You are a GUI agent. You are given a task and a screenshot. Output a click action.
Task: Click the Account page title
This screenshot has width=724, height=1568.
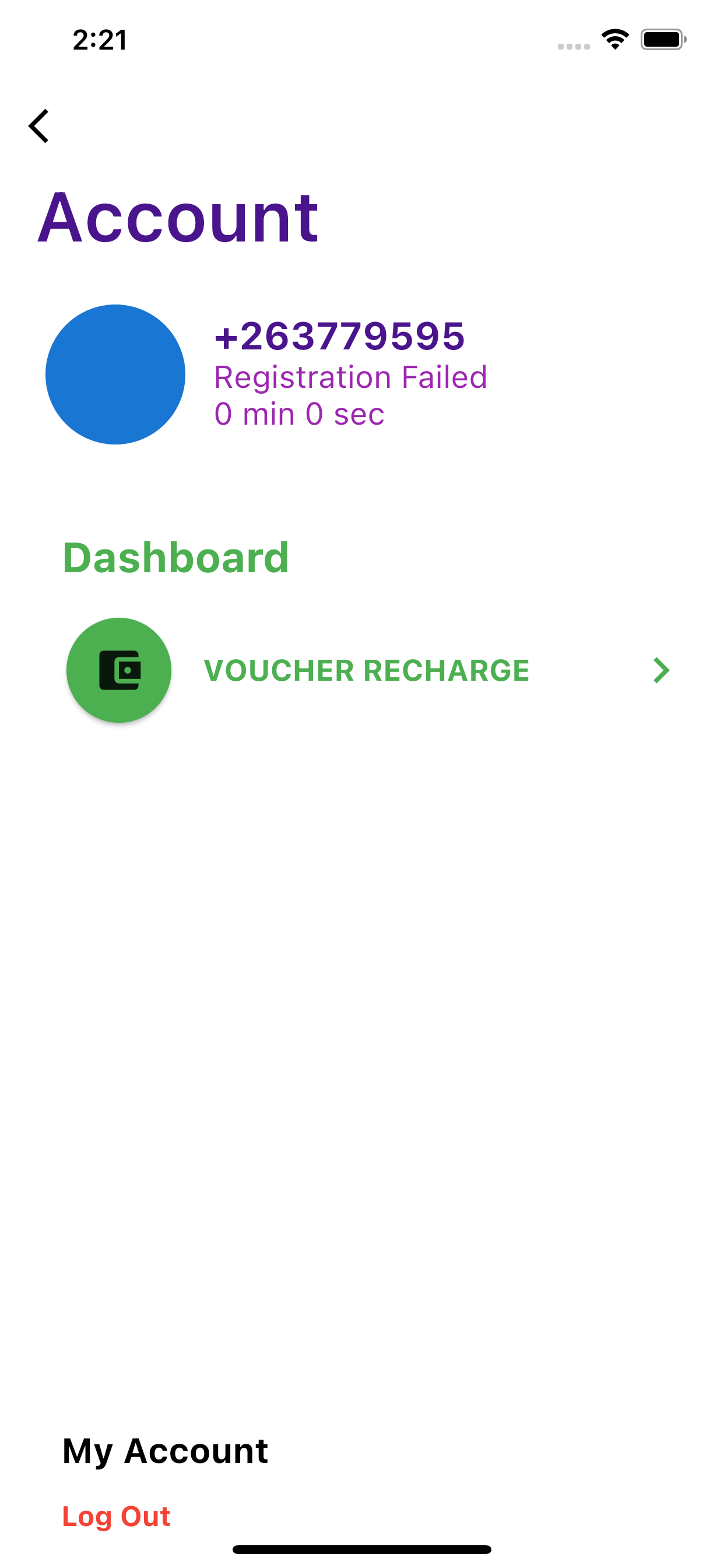coord(179,218)
